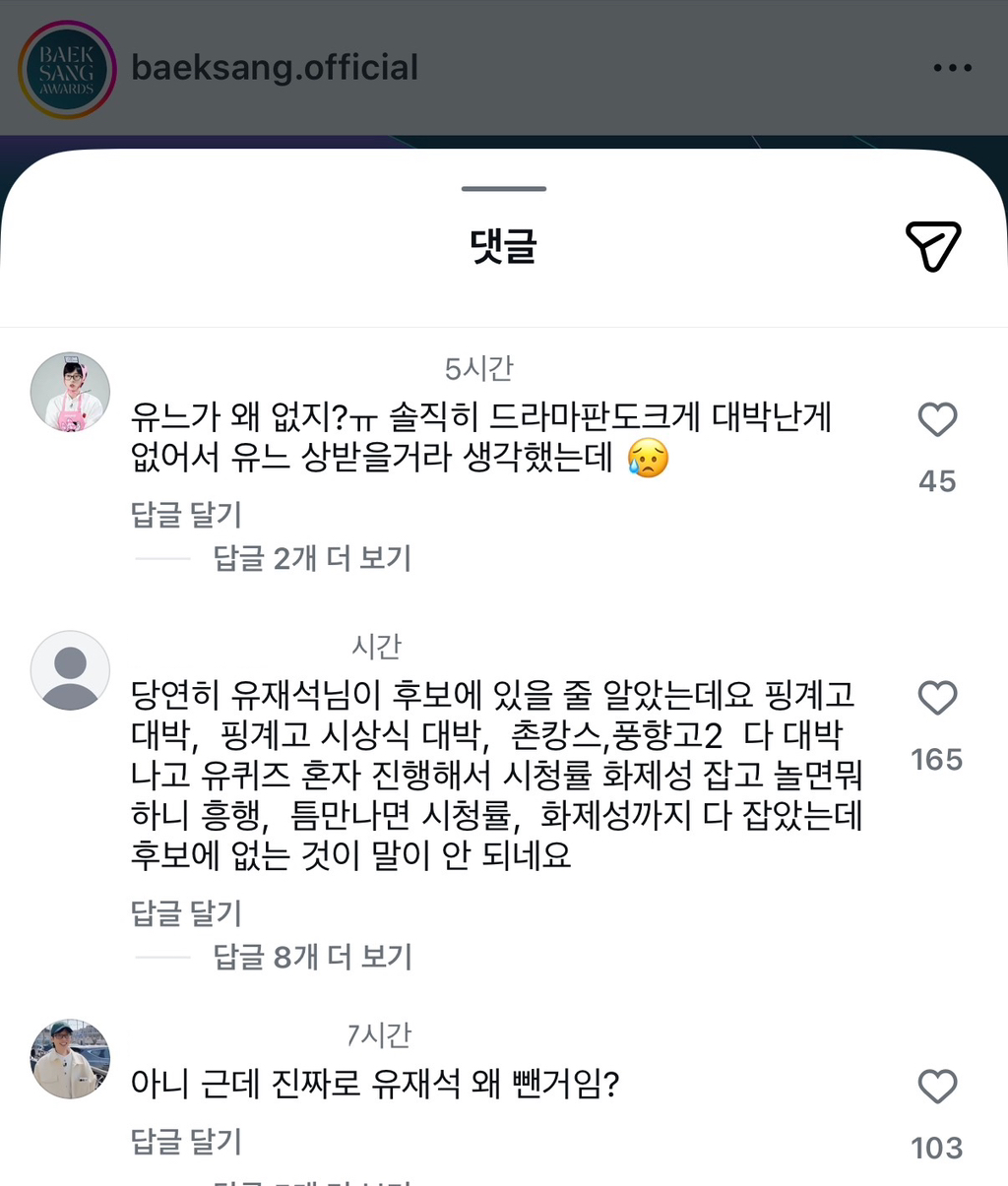Open the default avatar of the 당연히 유재석님이 commenter
The image size is (1008, 1186).
(x=70, y=670)
